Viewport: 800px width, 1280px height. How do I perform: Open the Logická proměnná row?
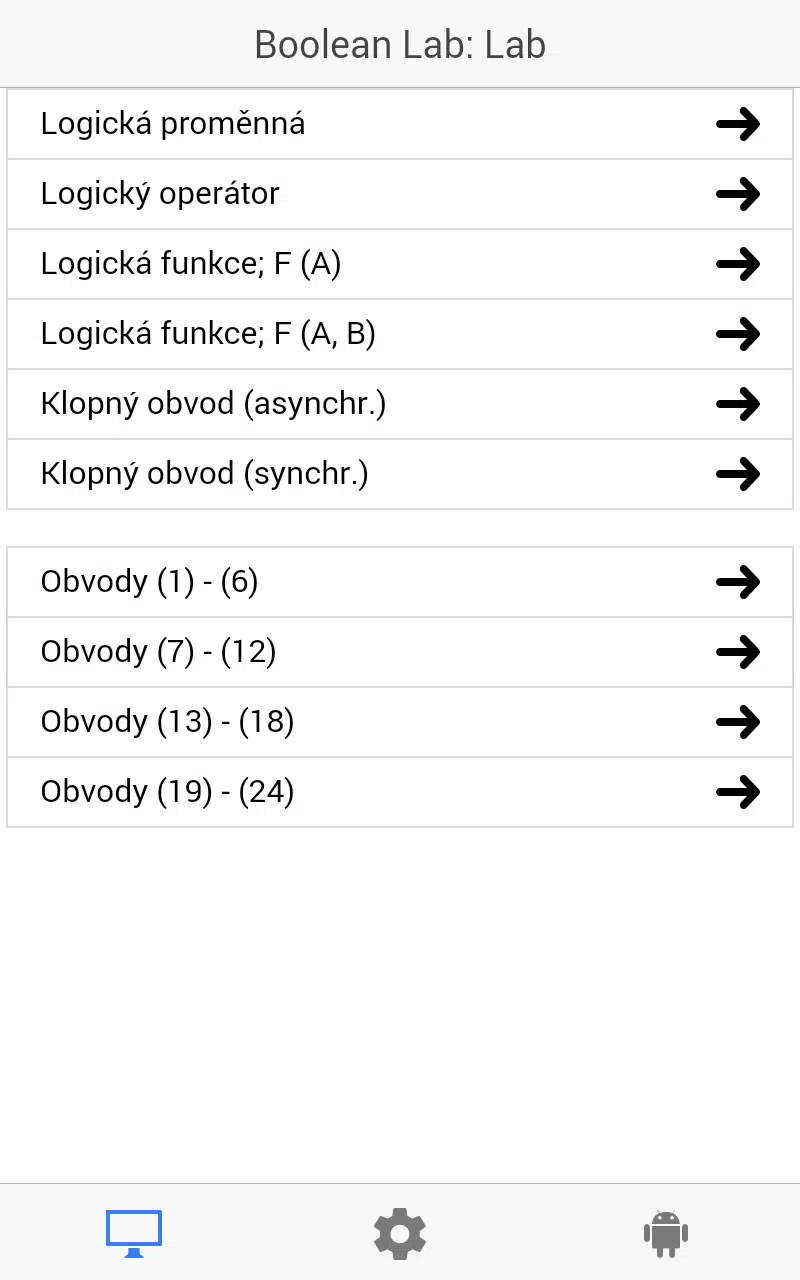point(400,124)
